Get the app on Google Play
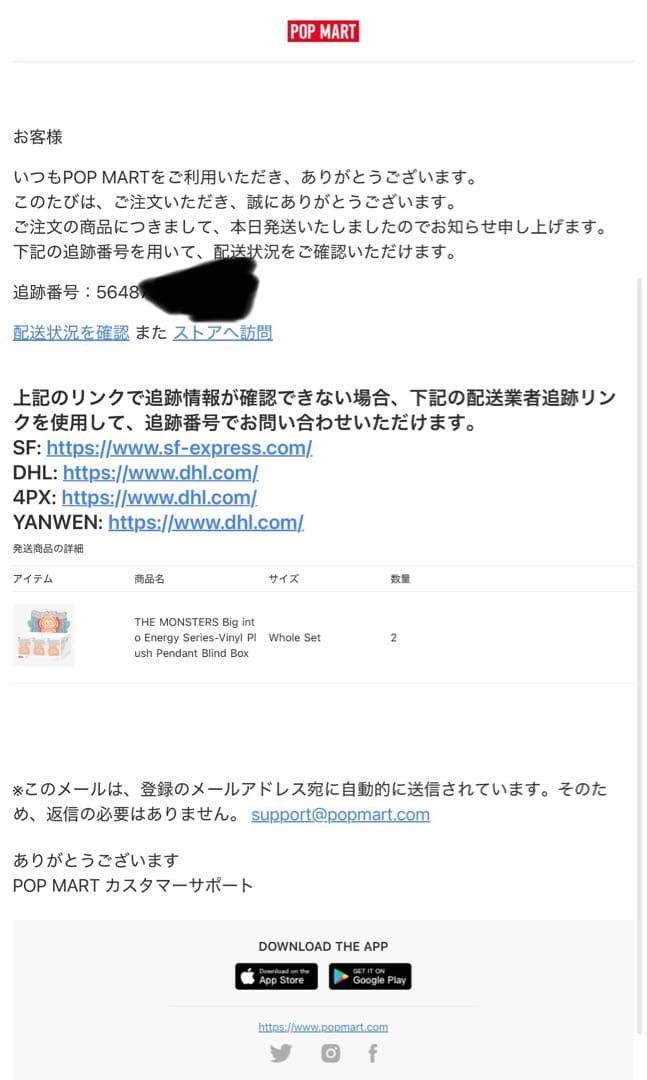 click(x=369, y=976)
